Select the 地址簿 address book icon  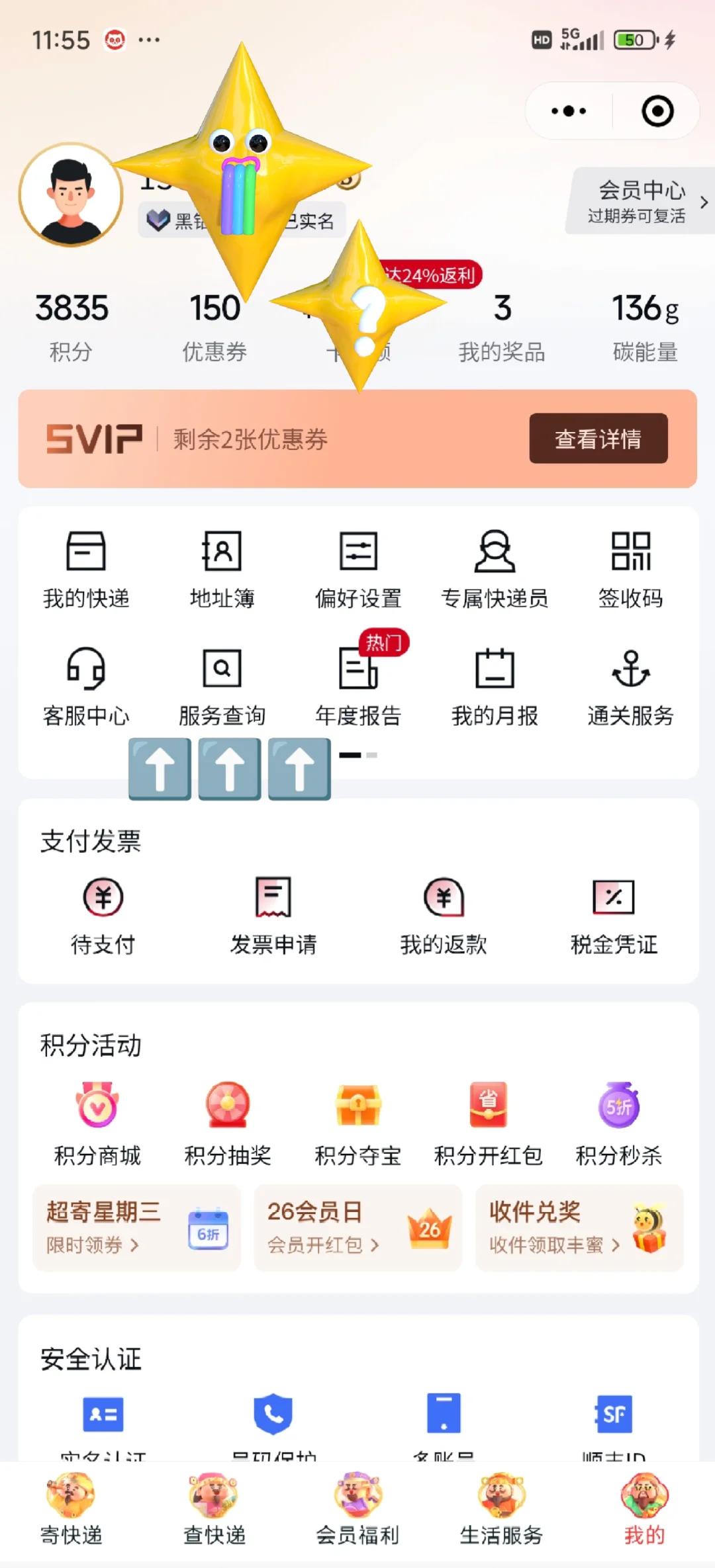[x=222, y=569]
